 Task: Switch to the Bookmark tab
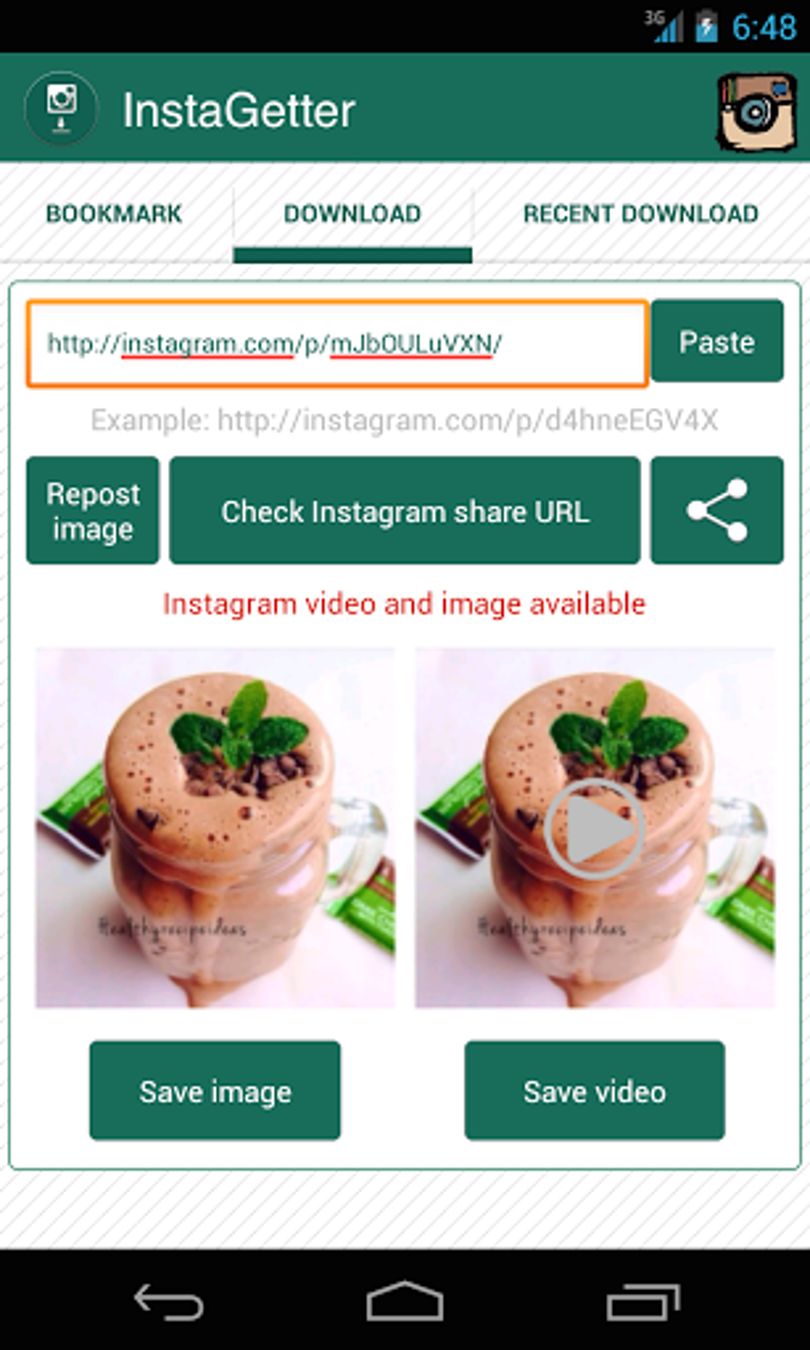coord(114,213)
